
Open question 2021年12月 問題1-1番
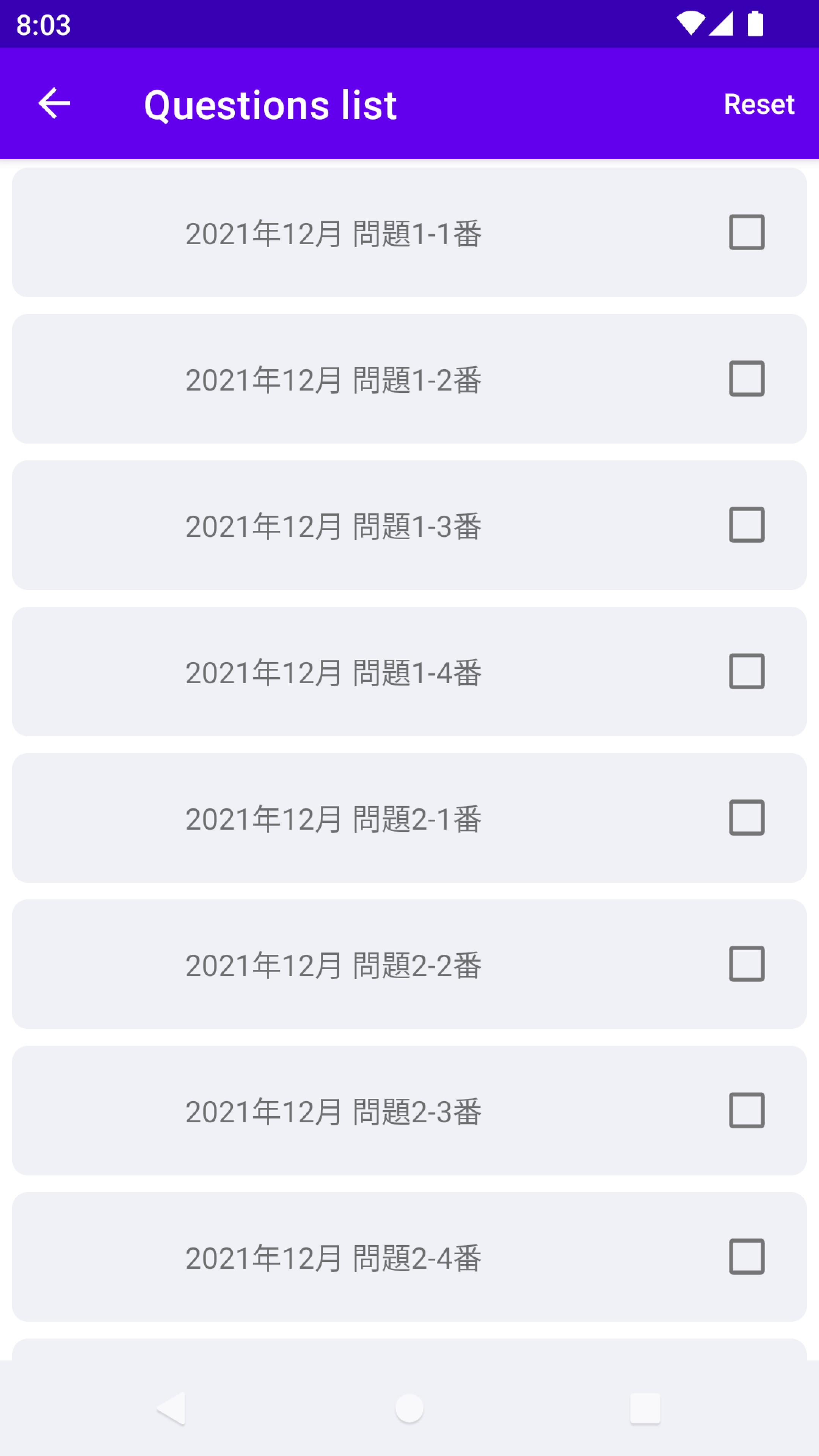pyautogui.click(x=334, y=233)
